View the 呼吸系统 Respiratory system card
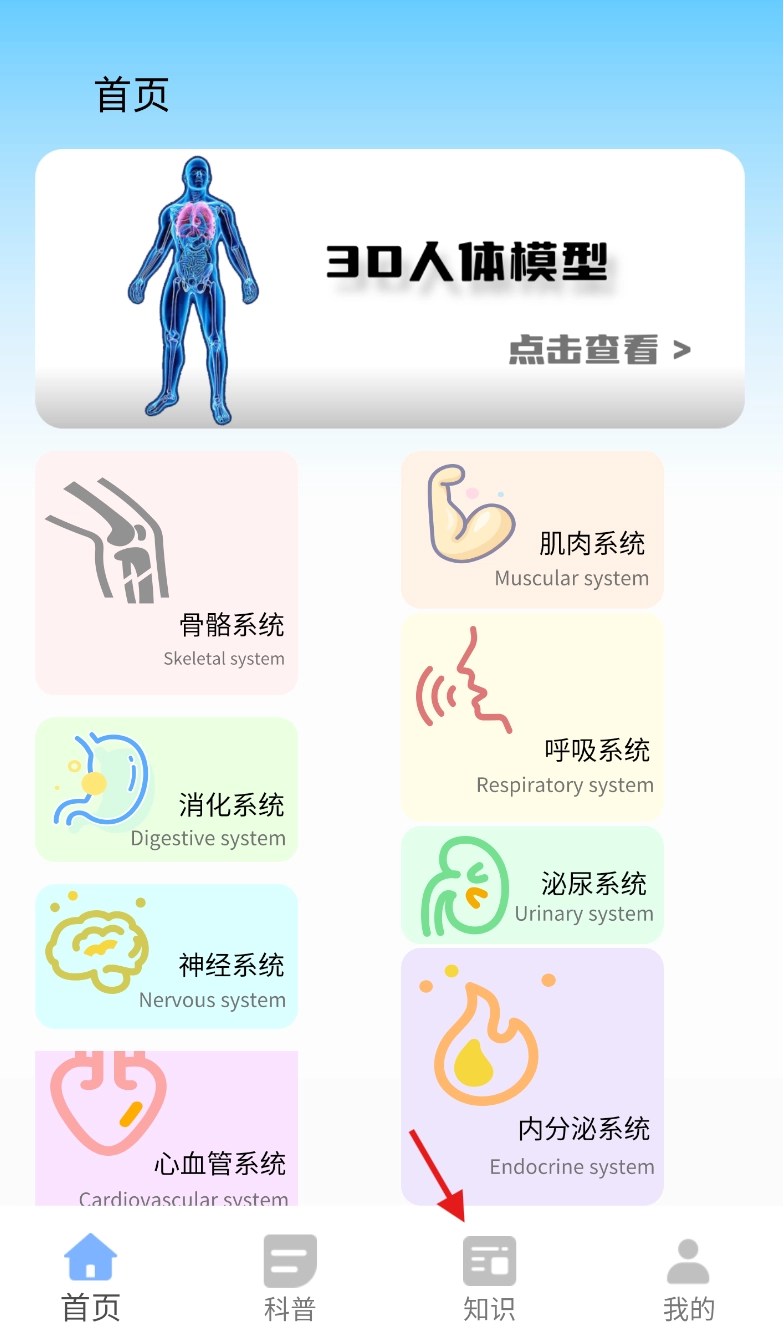783x1339 pixels. pyautogui.click(x=532, y=717)
